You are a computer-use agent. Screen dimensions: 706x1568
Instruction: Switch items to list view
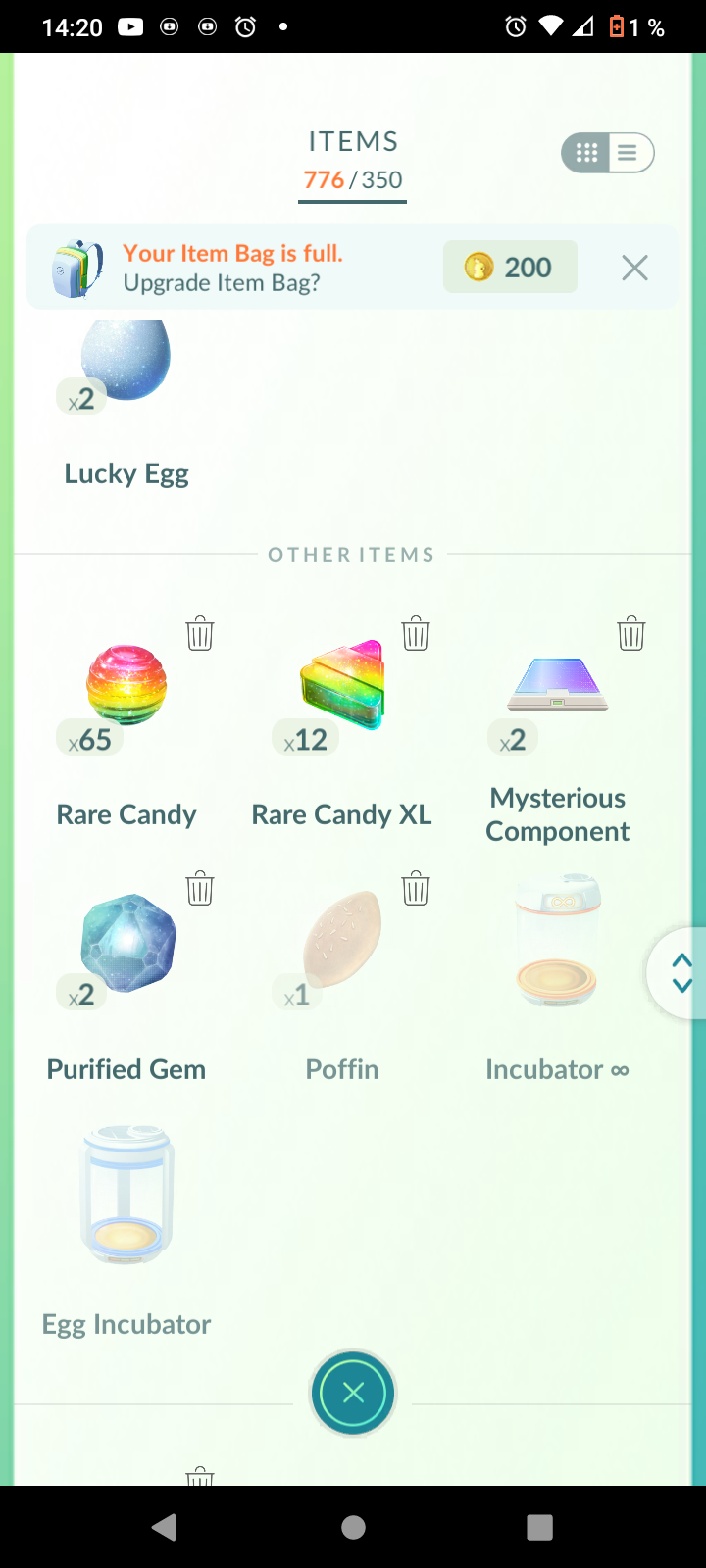(630, 153)
